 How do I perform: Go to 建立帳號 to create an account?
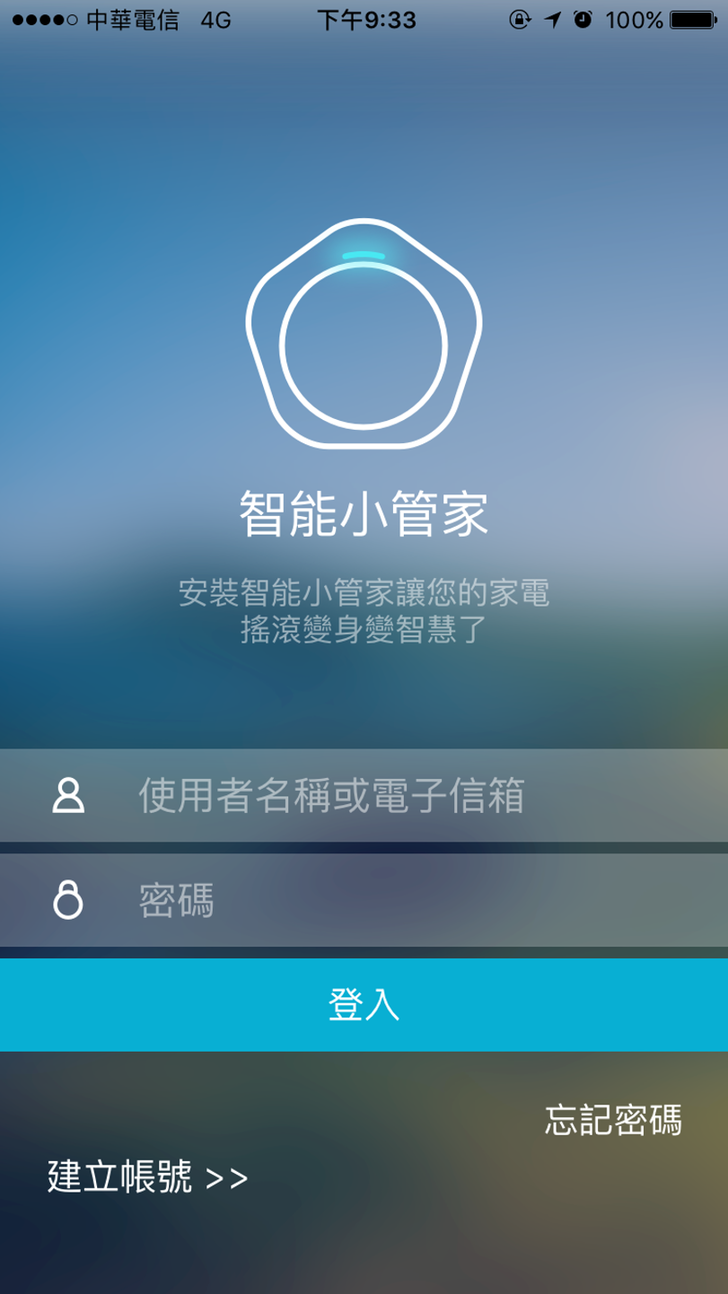147,1178
